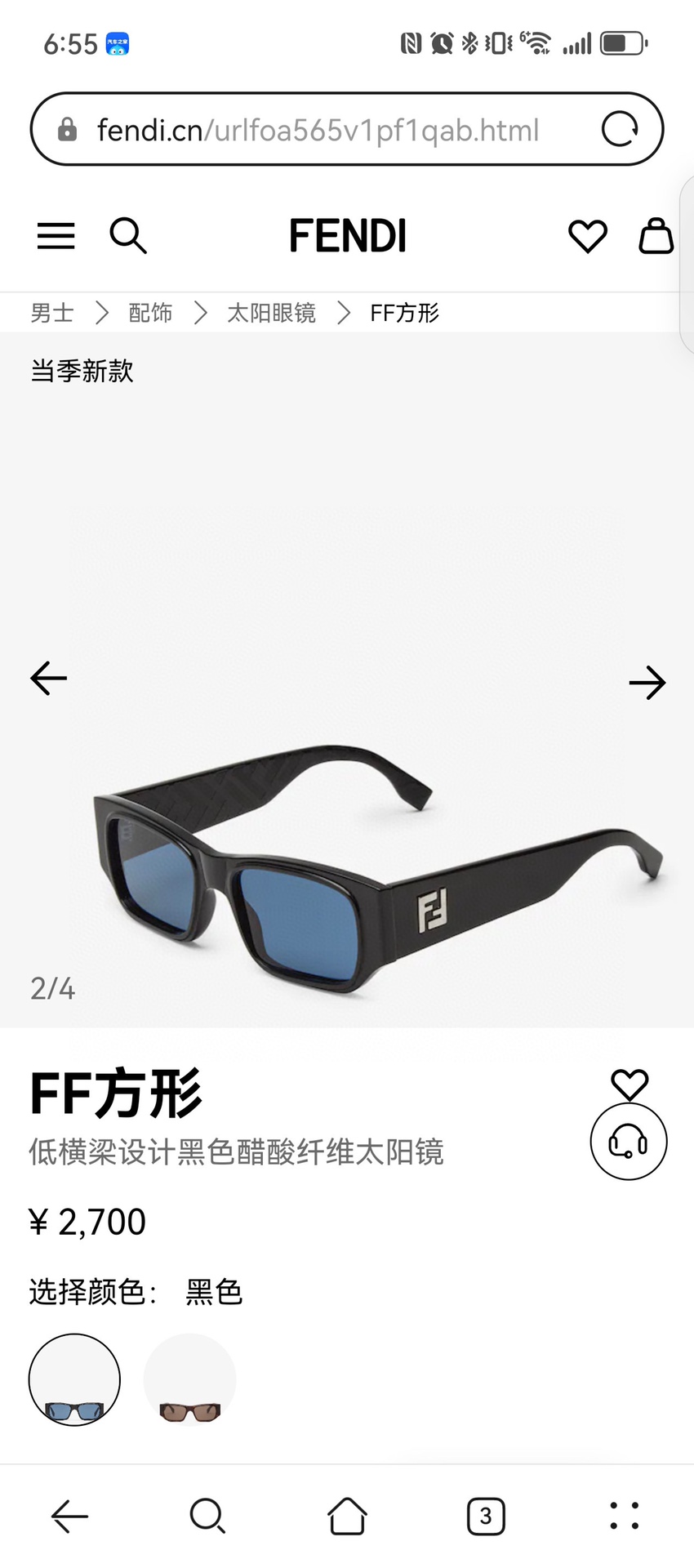The height and width of the screenshot is (1568, 694).
Task: Open the tabs switcher showing 3
Action: click(486, 1517)
